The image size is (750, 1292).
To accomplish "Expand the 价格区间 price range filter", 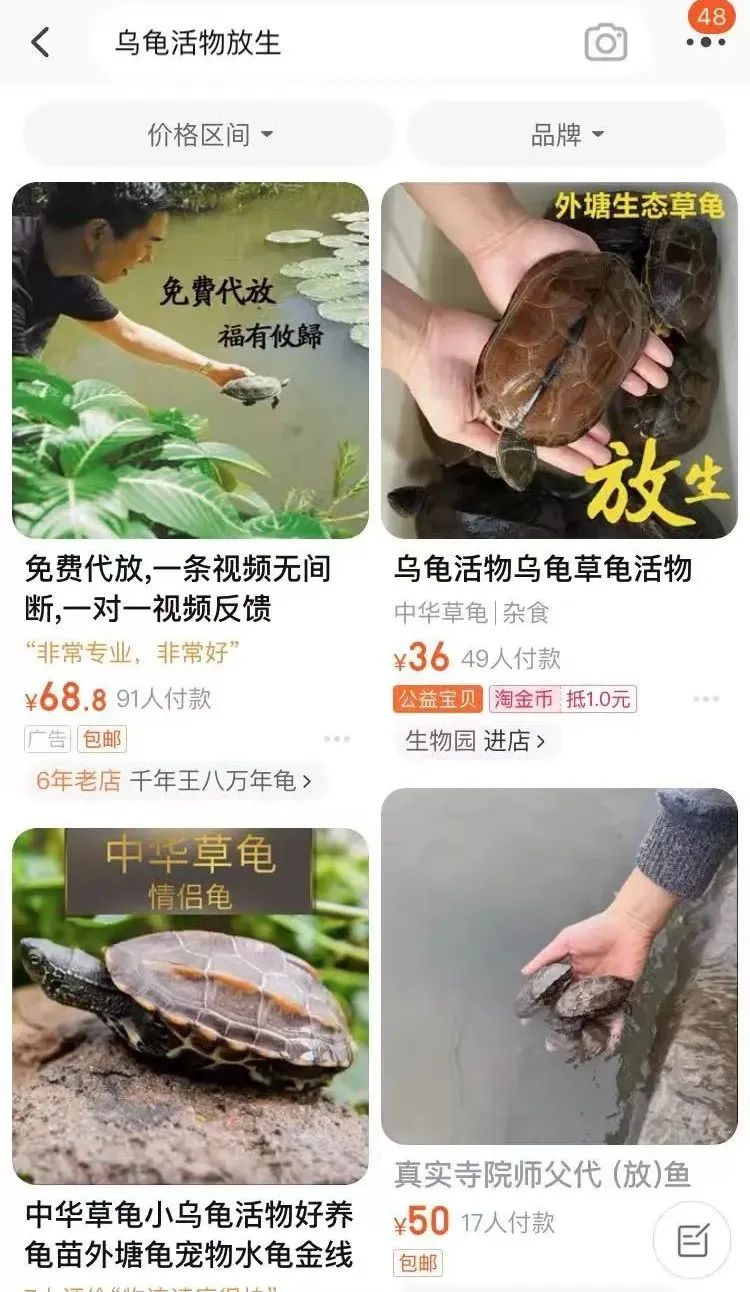I will [x=210, y=135].
